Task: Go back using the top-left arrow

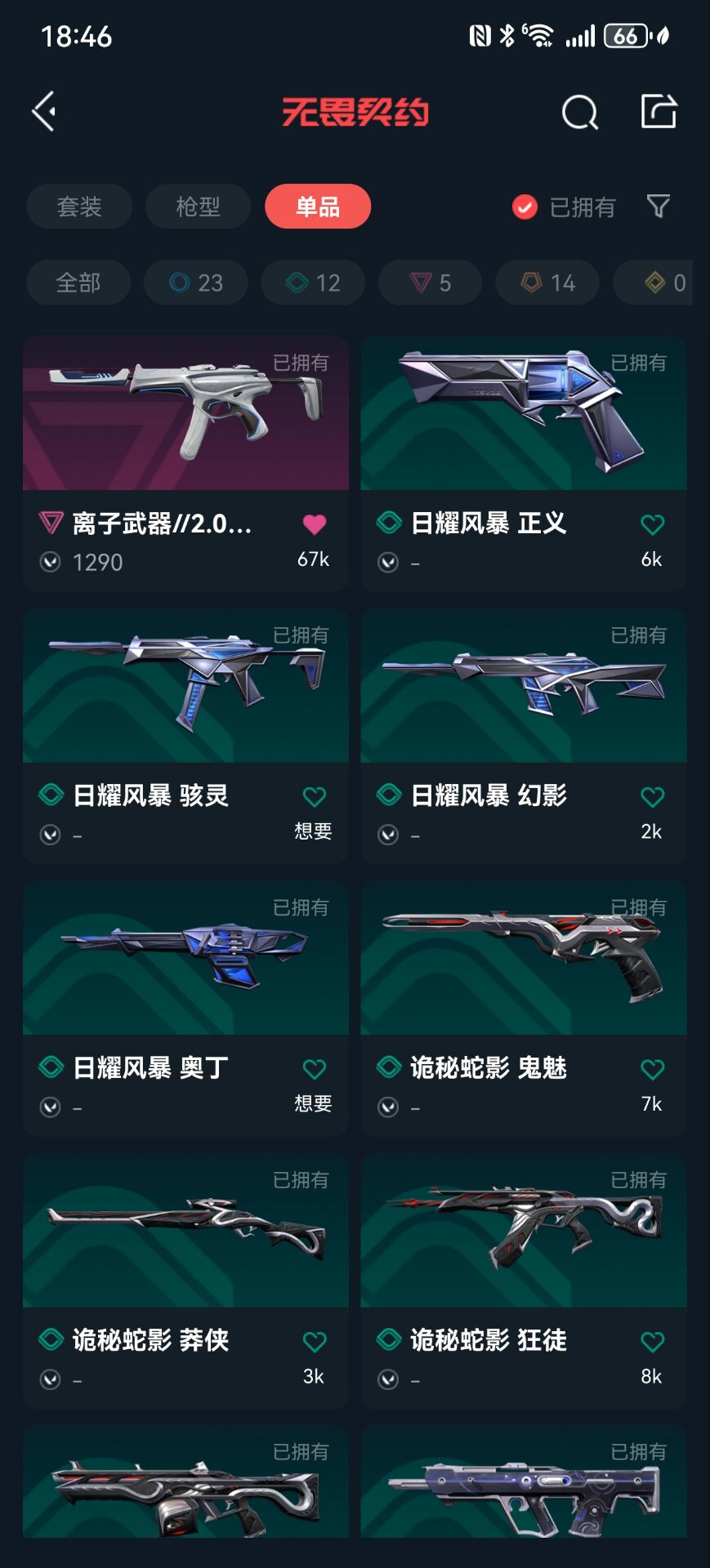Action: click(44, 111)
